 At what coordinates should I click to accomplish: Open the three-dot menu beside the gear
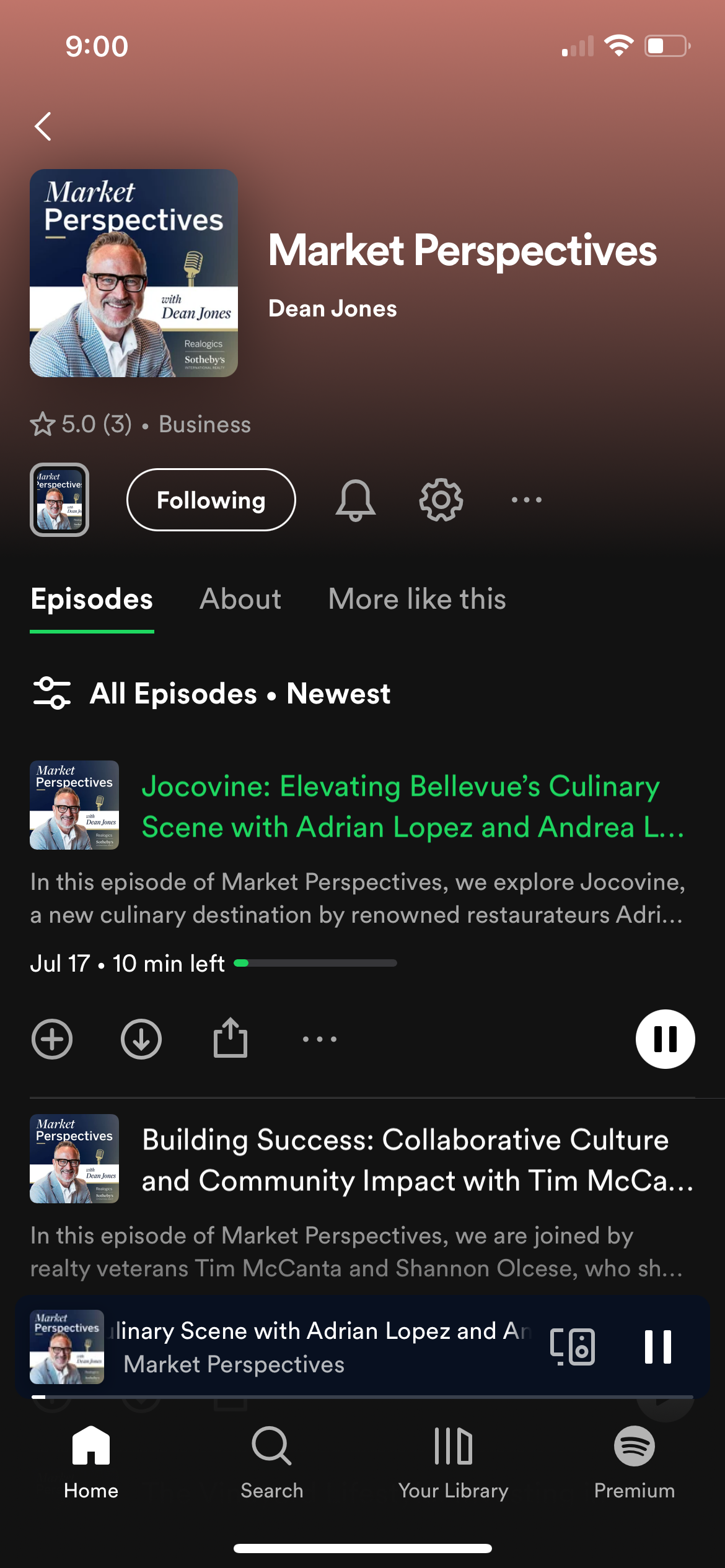tap(527, 500)
